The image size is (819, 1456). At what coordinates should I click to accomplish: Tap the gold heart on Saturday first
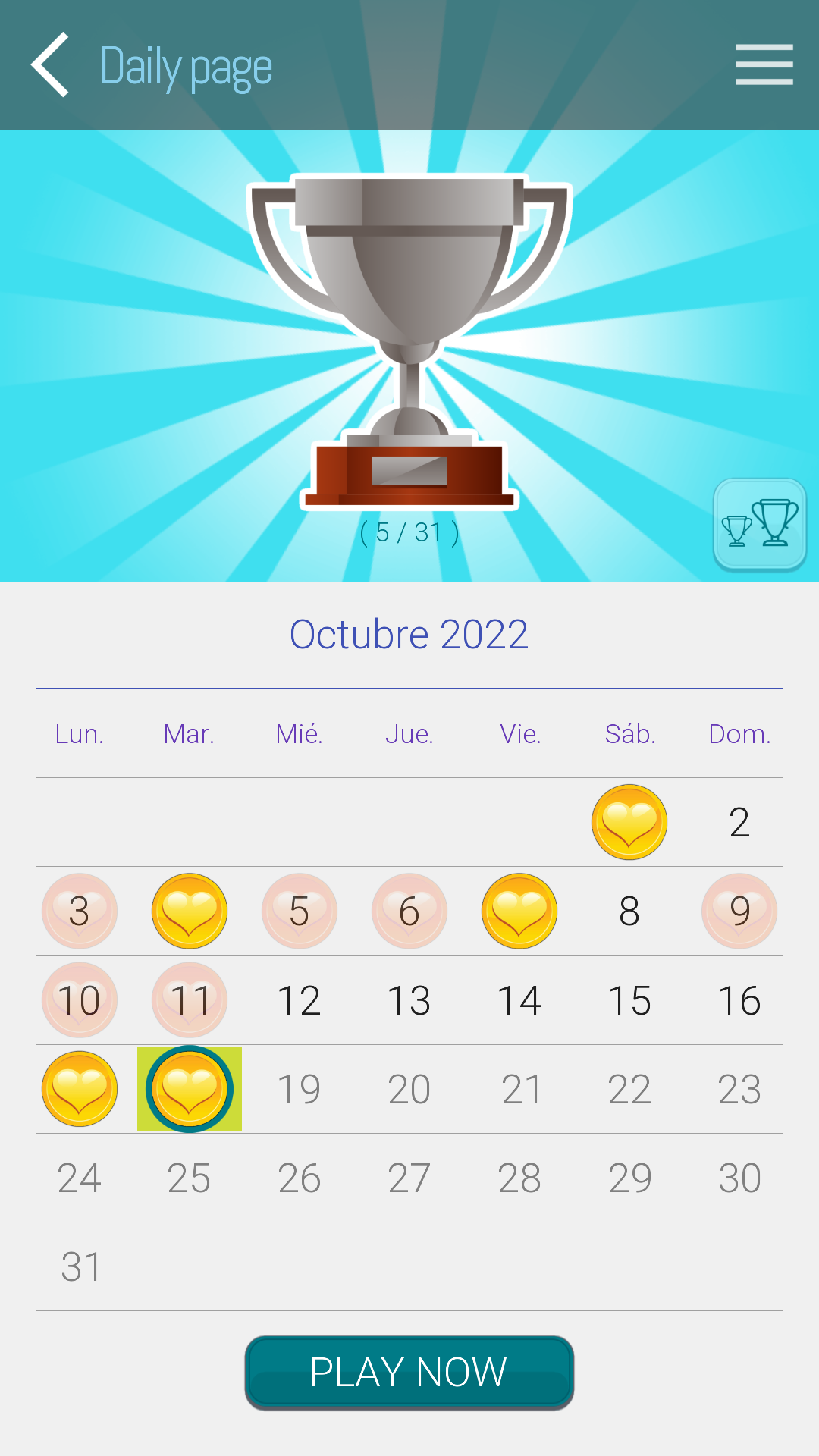coord(629,823)
